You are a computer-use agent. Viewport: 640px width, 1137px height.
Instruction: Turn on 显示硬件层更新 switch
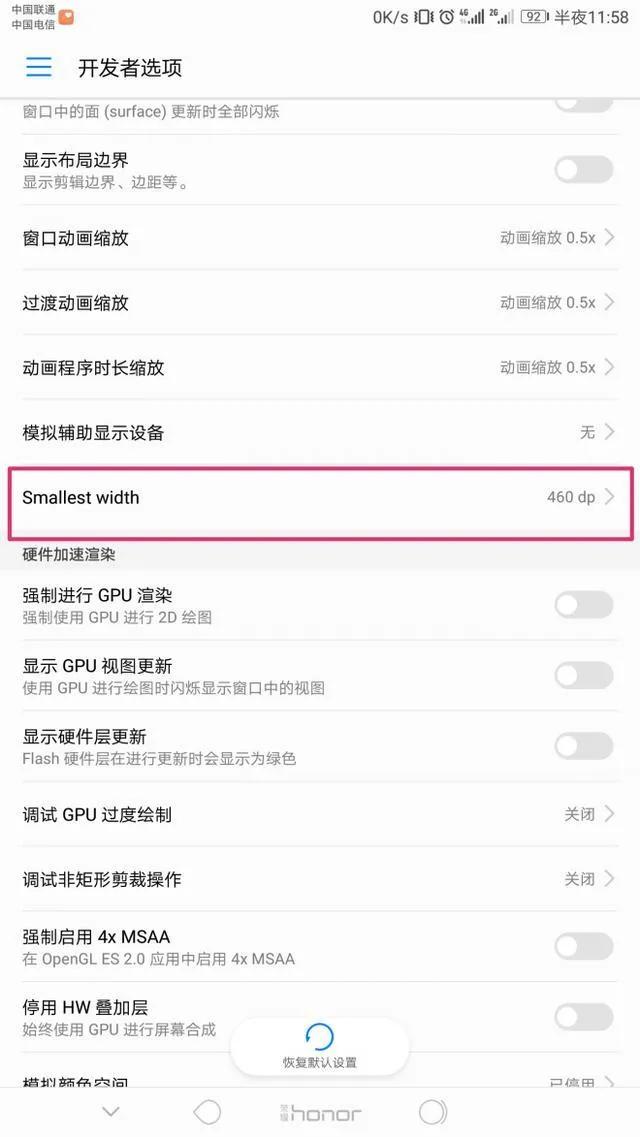click(x=583, y=746)
